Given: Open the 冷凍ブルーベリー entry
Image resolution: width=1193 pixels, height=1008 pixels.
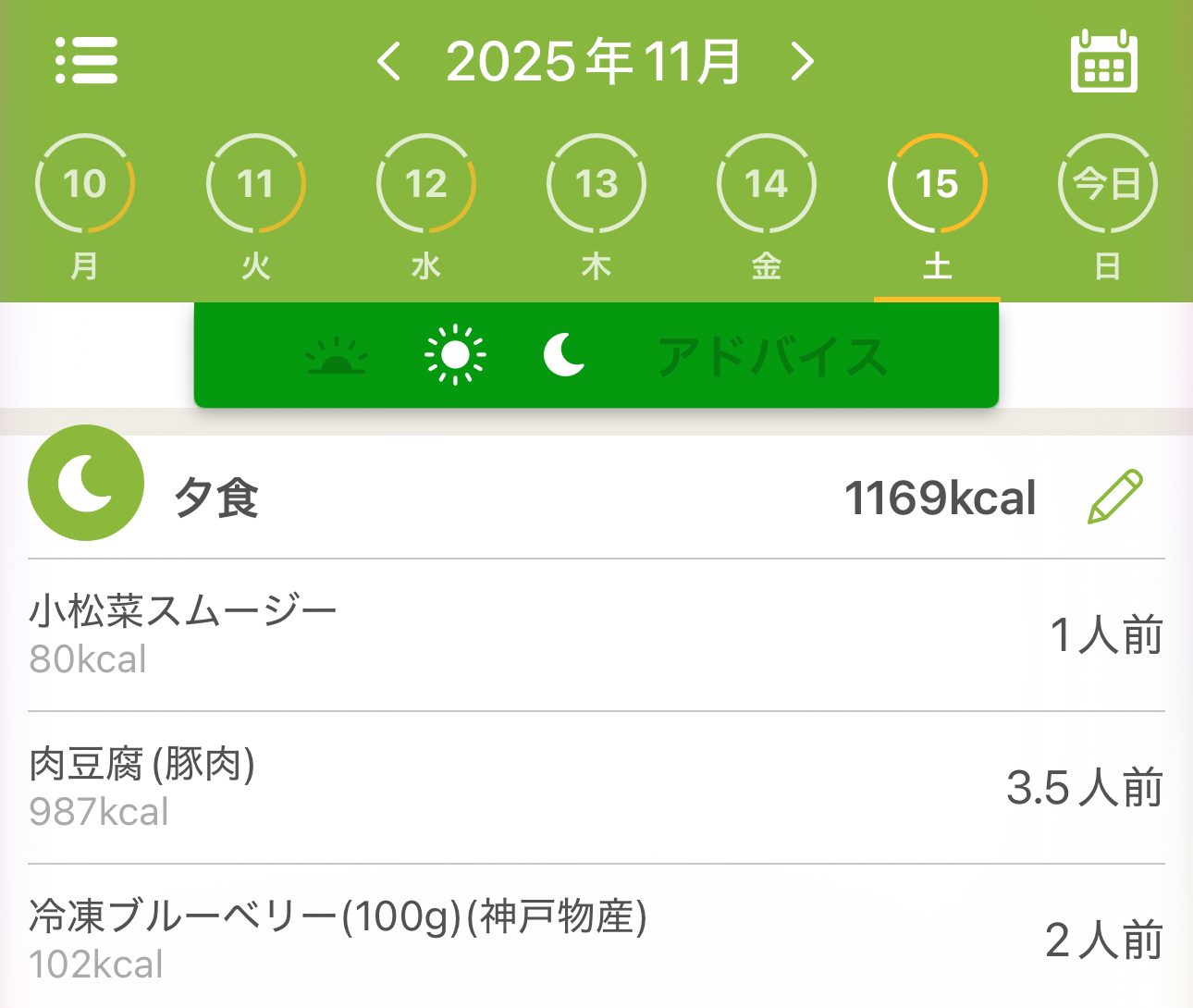Looking at the screenshot, I should click(596, 940).
